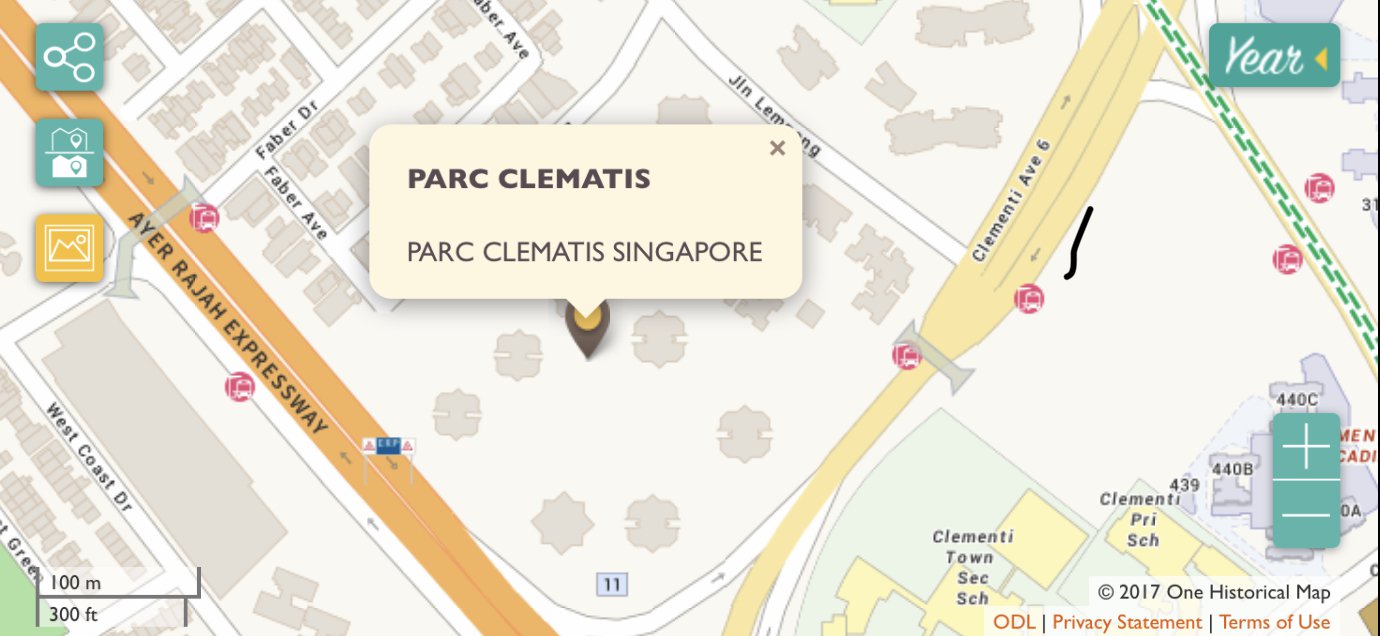Open the Privacy Statement link
Viewport: 1380px width, 636px height.
point(1126,622)
